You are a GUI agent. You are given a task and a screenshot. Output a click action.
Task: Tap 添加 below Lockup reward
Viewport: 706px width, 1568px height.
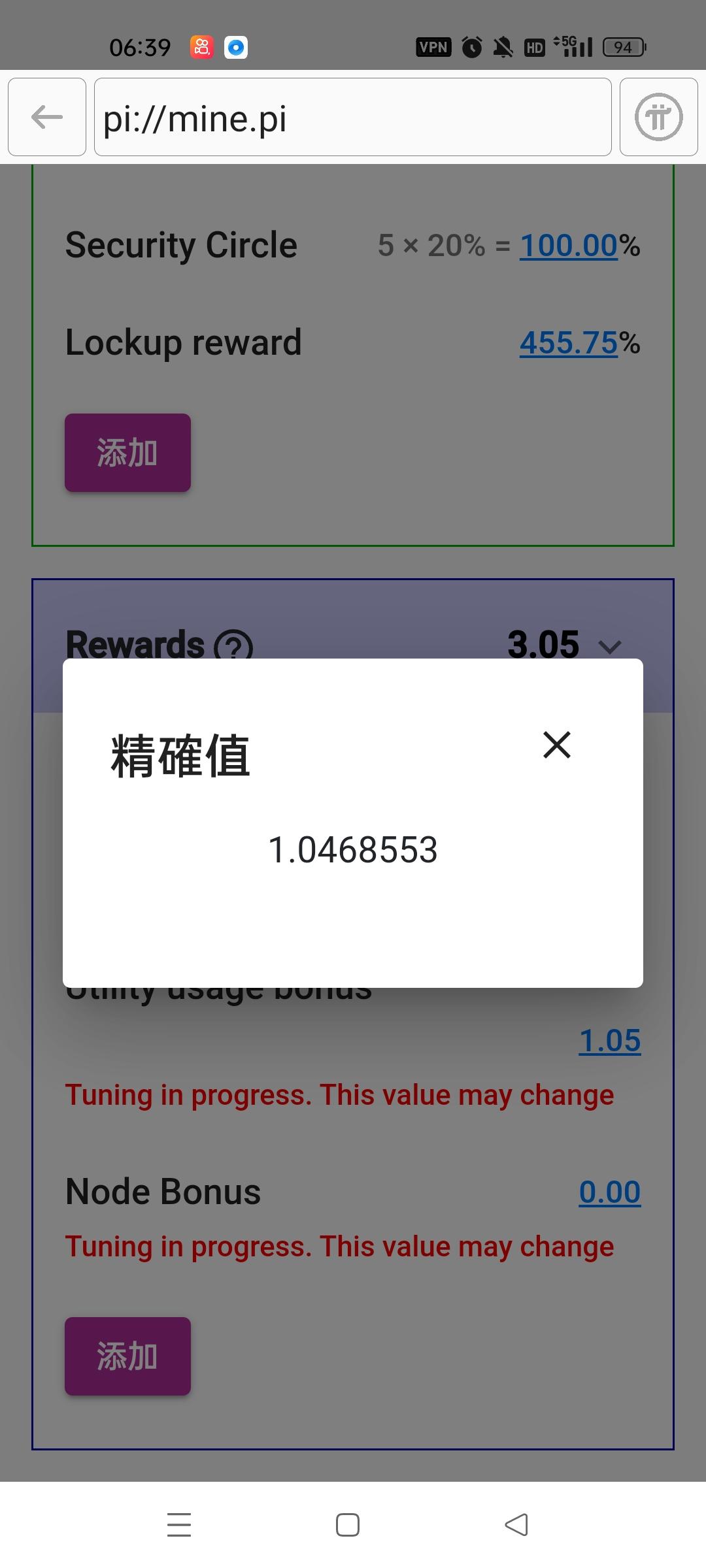pos(127,453)
